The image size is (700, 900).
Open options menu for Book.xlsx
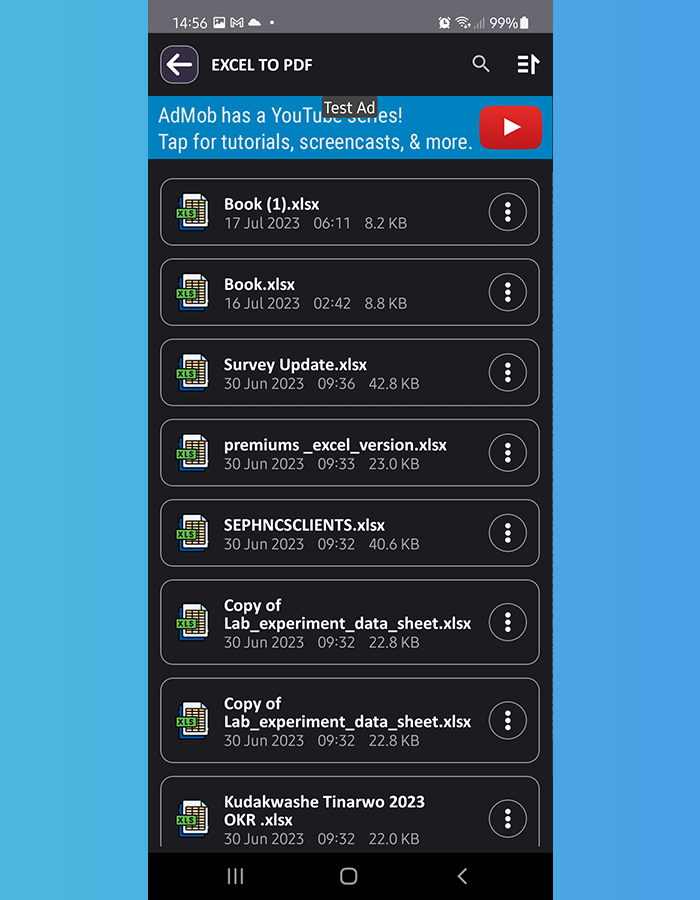pos(508,292)
